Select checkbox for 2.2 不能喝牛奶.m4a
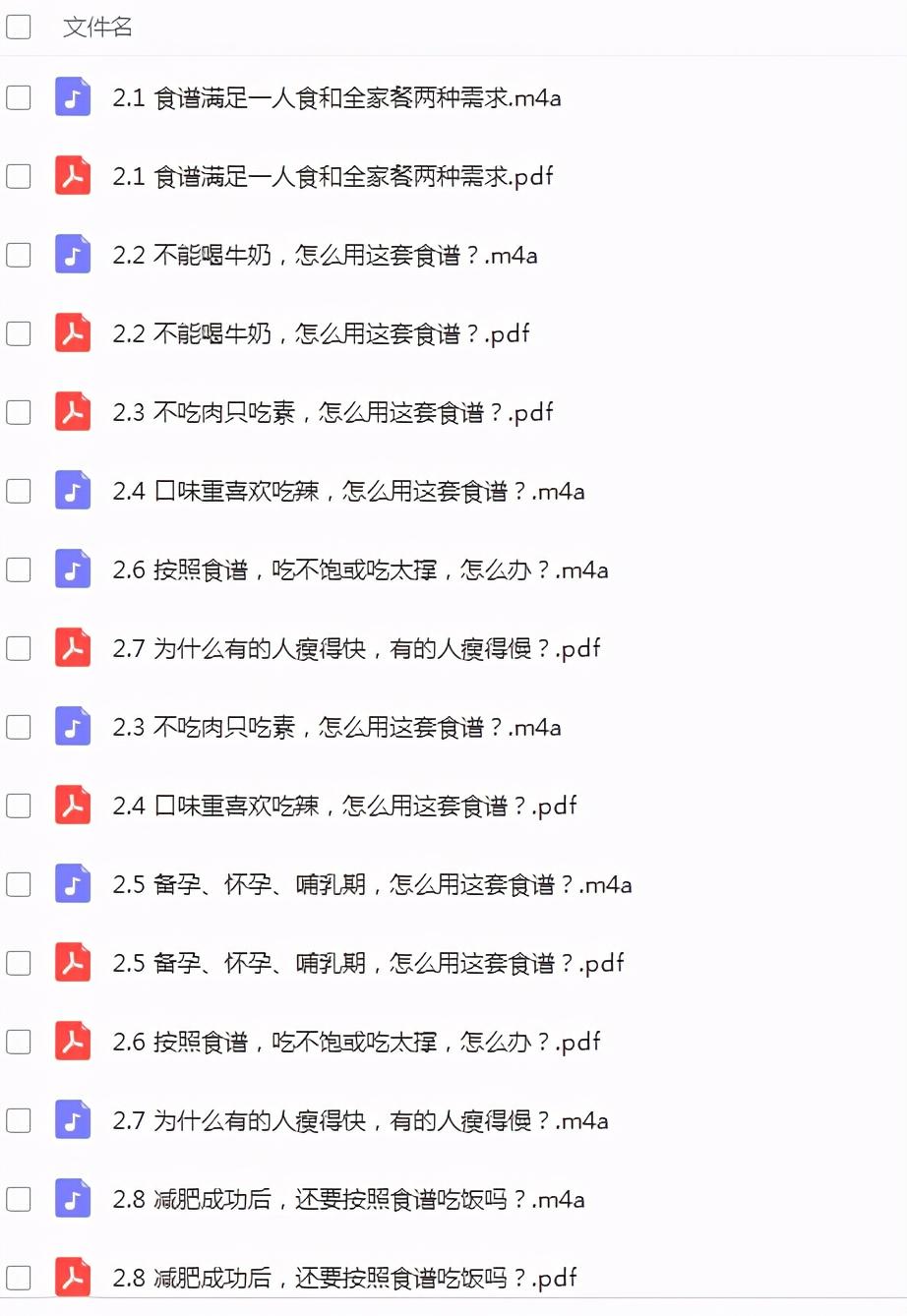The width and height of the screenshot is (907, 1316). [19, 255]
